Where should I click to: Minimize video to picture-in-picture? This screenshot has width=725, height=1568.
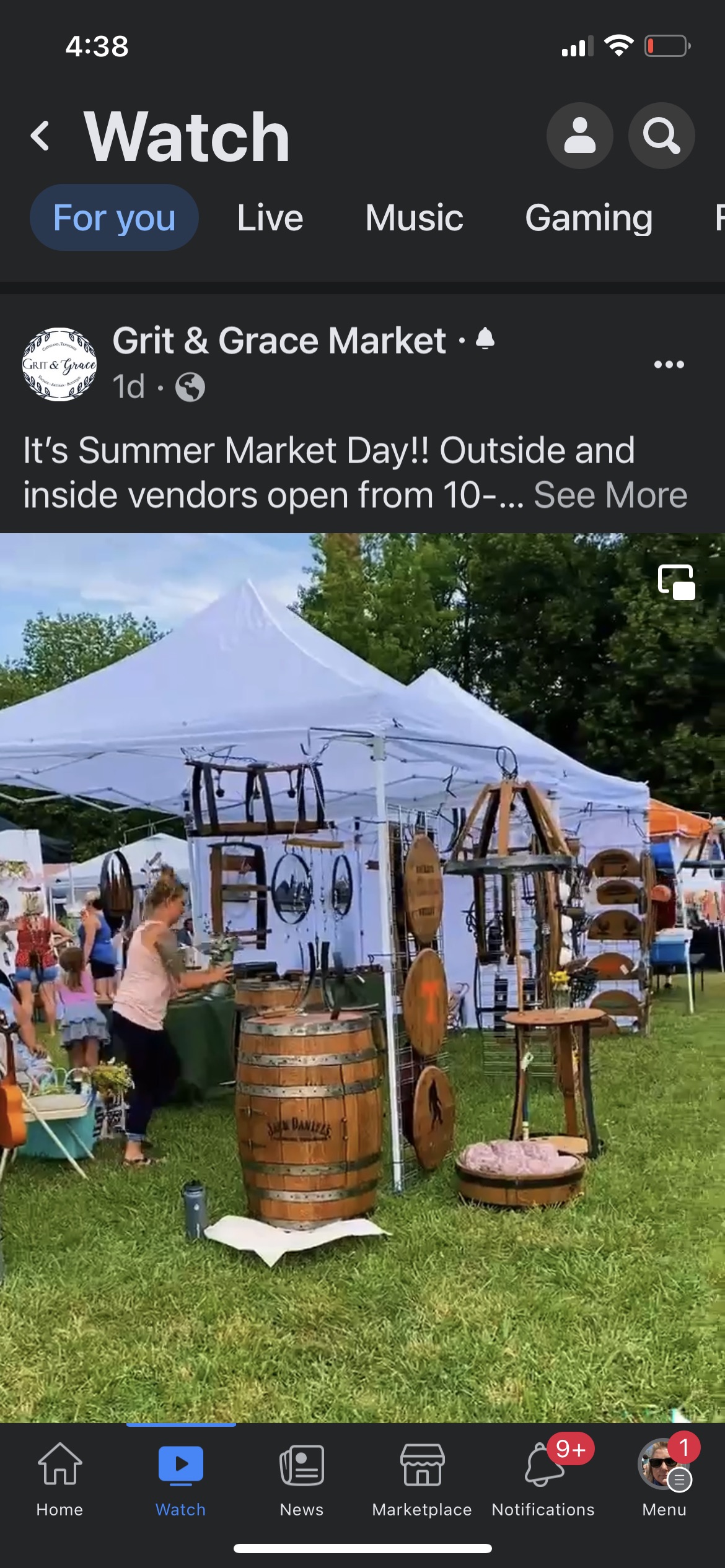tap(676, 583)
